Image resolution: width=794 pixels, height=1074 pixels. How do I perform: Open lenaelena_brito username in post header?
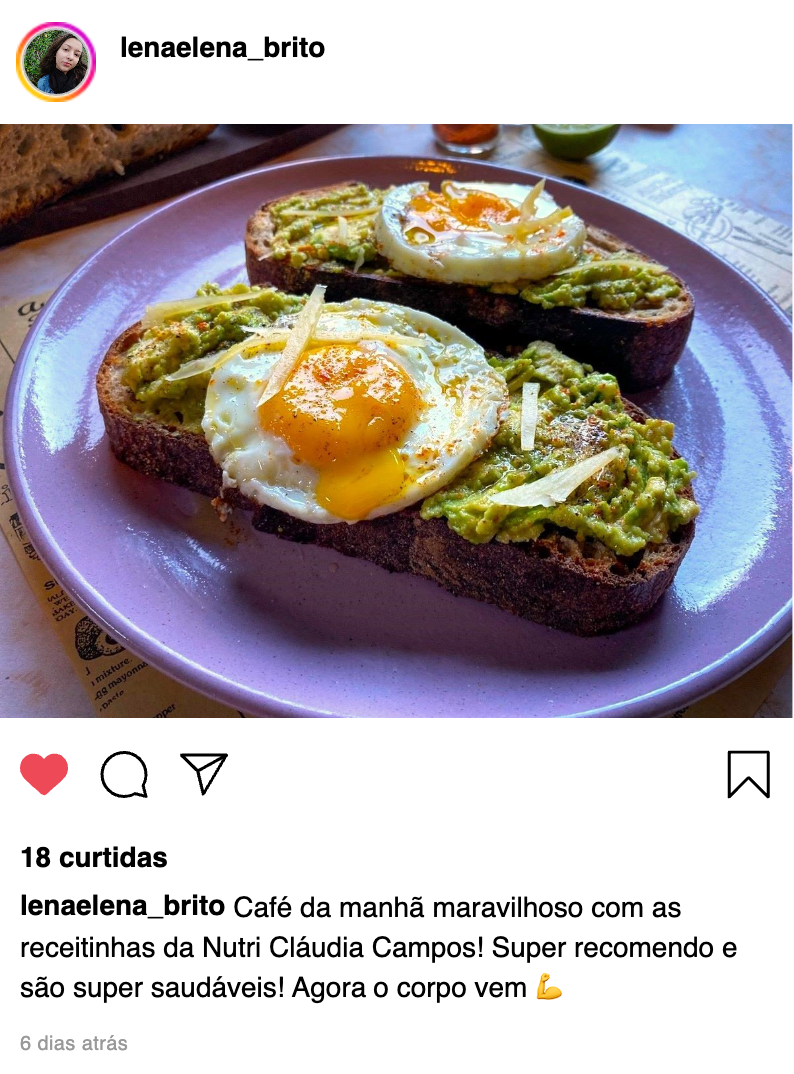[x=222, y=48]
